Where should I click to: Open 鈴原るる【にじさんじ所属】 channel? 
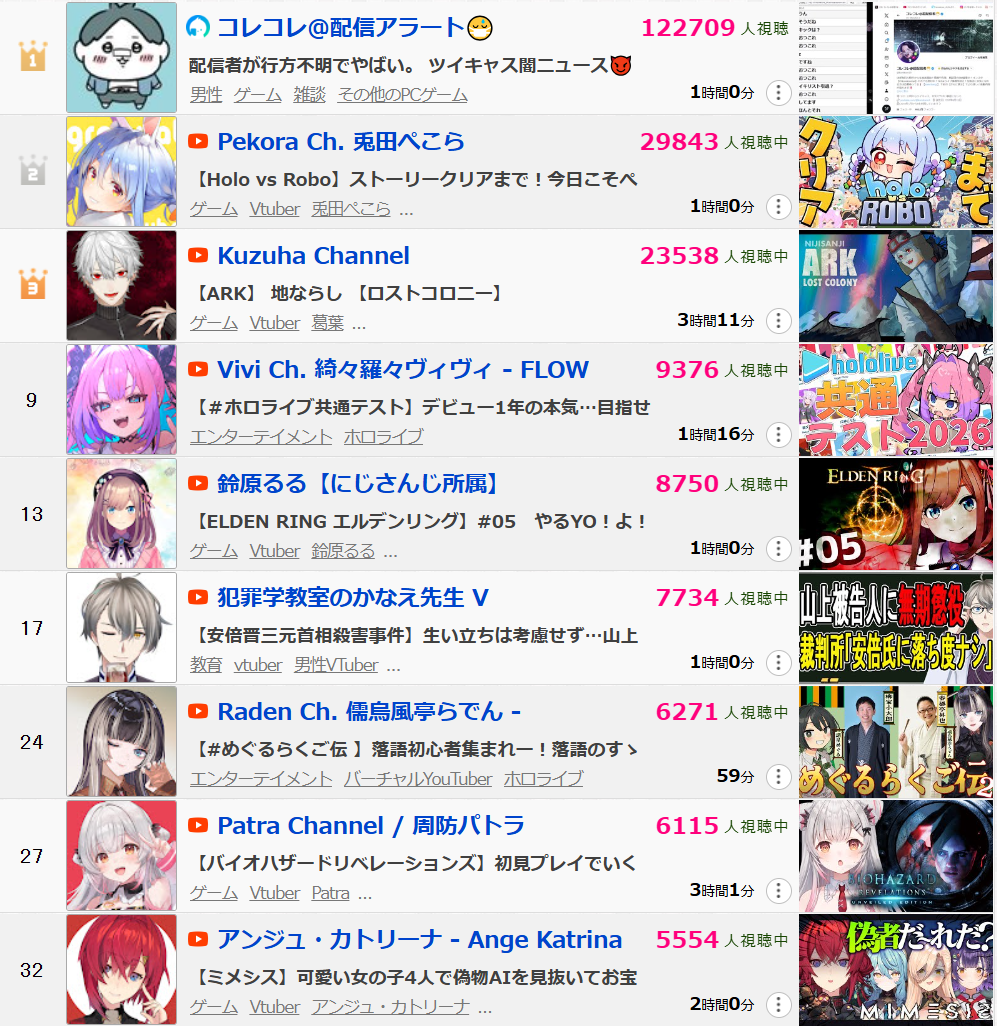358,484
